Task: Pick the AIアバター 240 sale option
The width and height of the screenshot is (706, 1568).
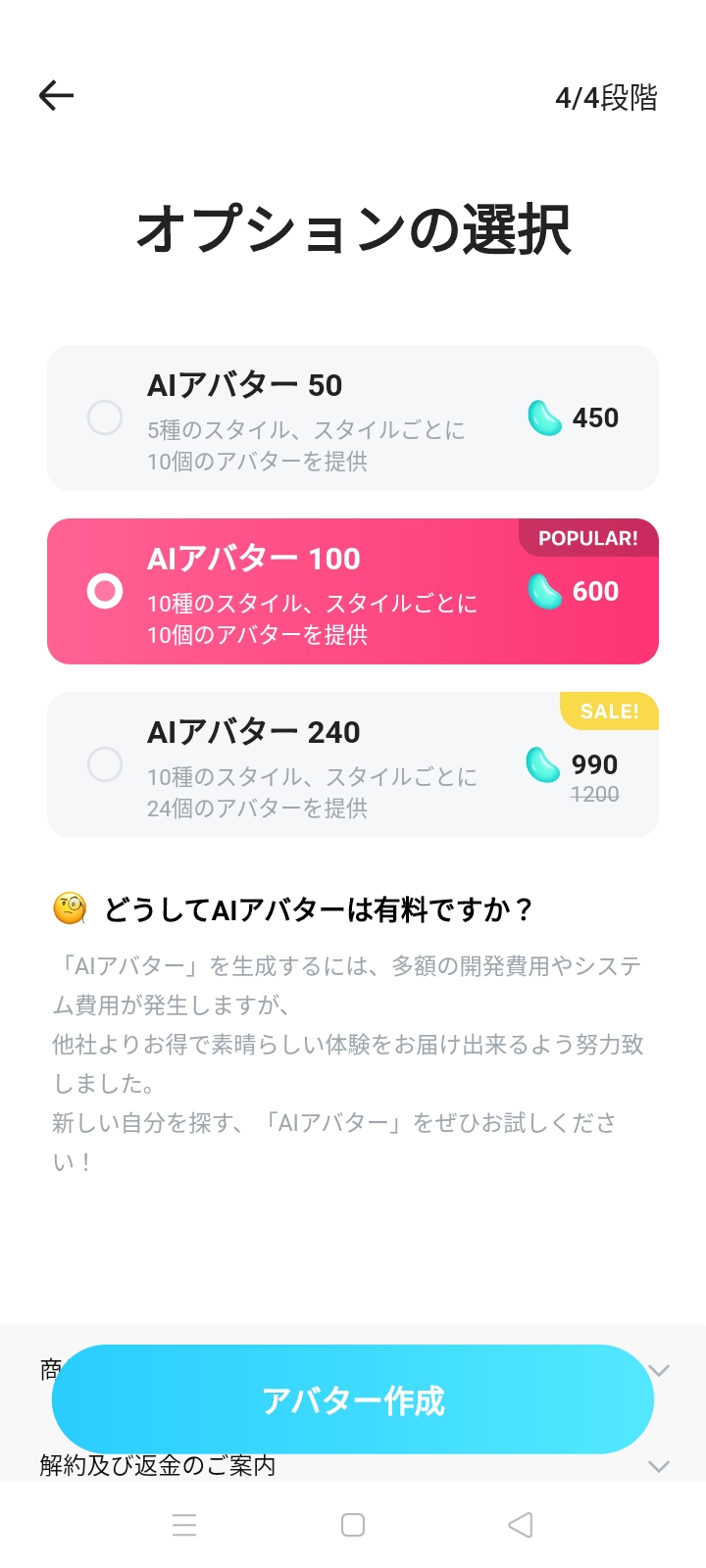Action: 352,765
